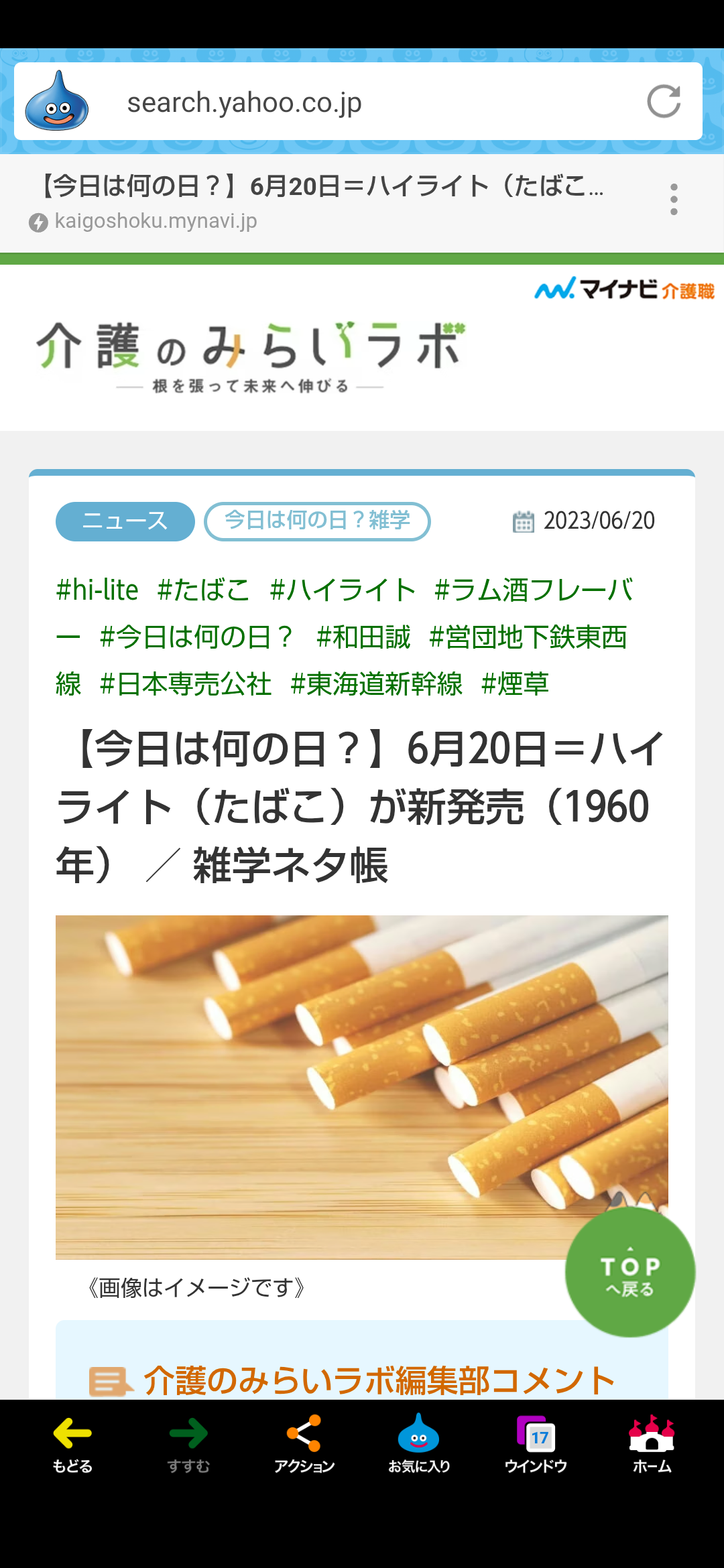Tap the 介護のみらいラボ site logo
Screen dimensions: 724x1568
click(250, 356)
